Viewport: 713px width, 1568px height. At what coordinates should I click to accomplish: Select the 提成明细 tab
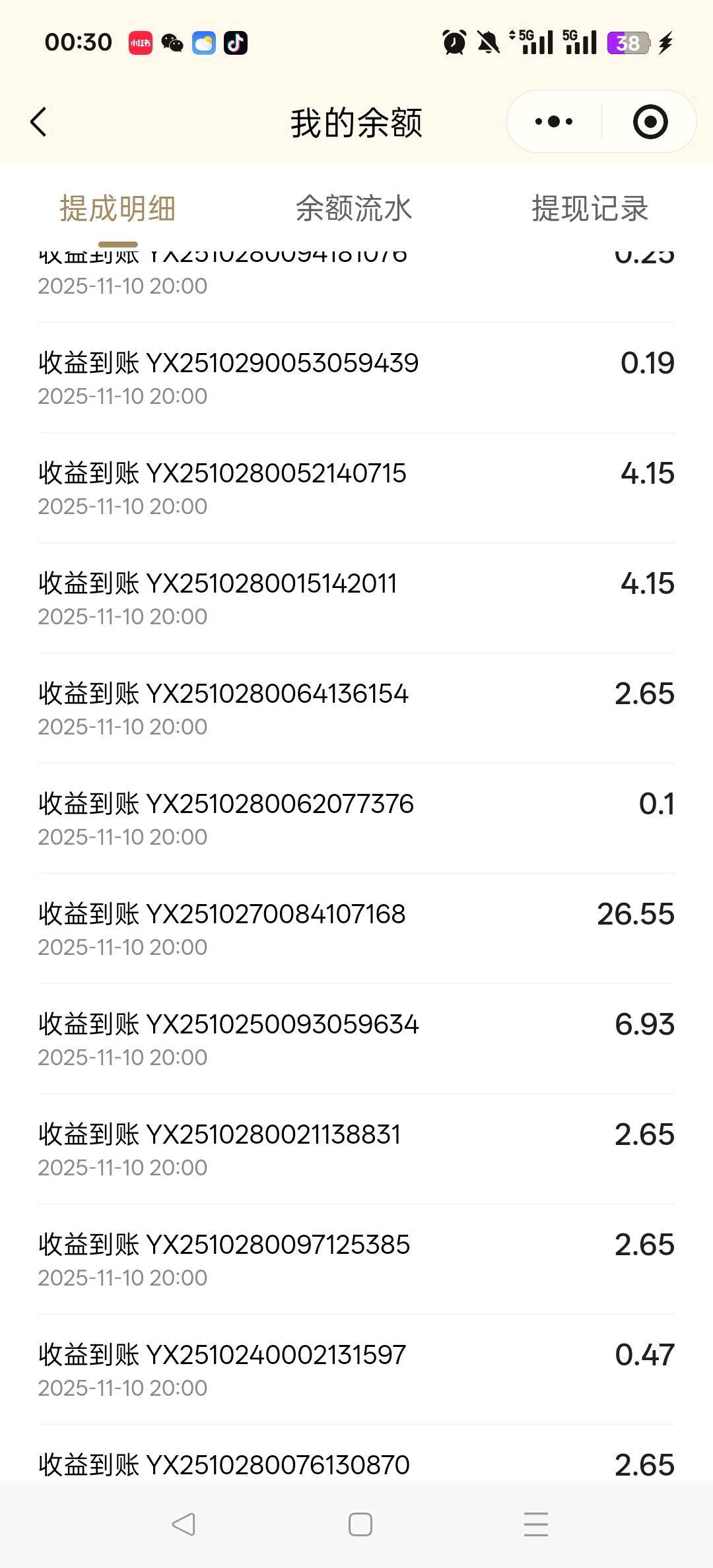(118, 209)
